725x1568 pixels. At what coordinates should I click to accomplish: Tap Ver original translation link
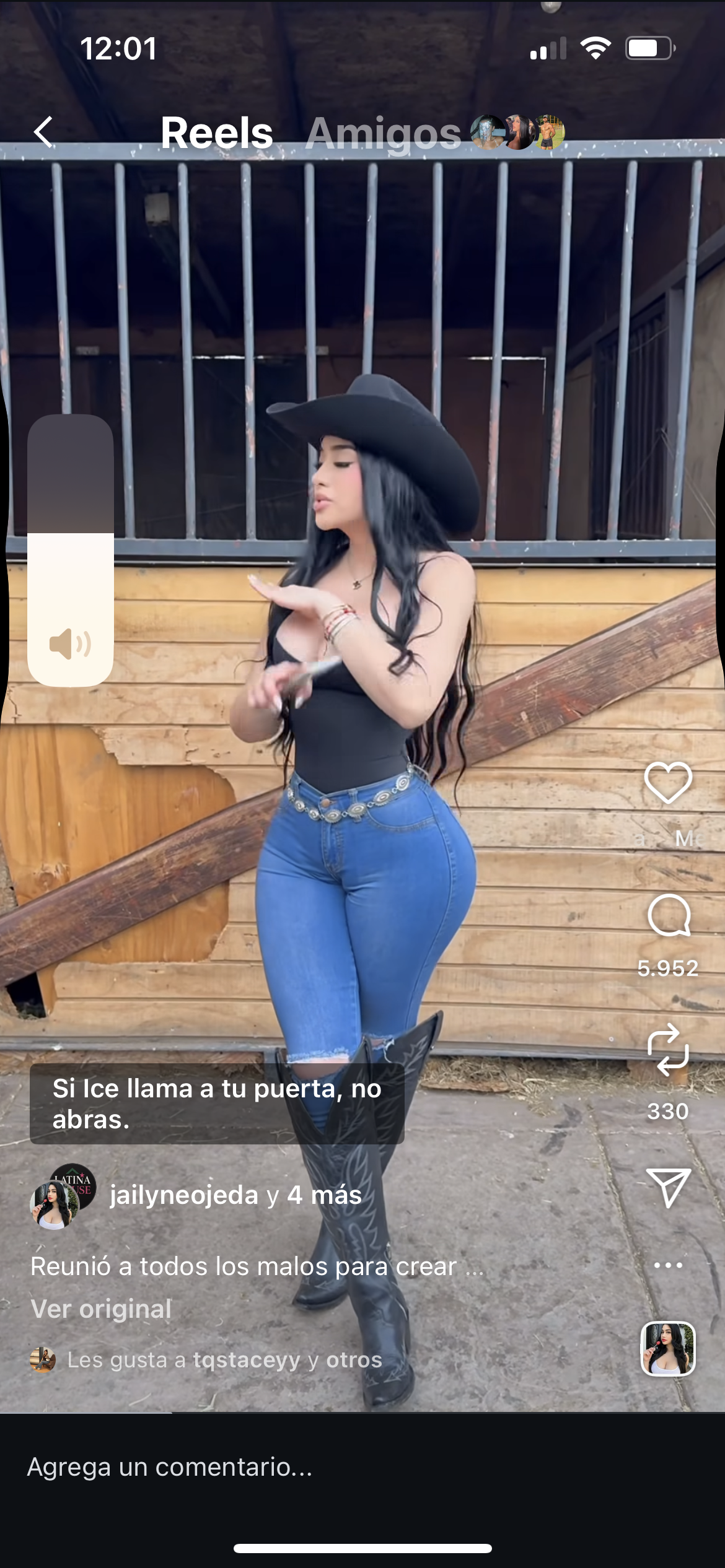(101, 1309)
